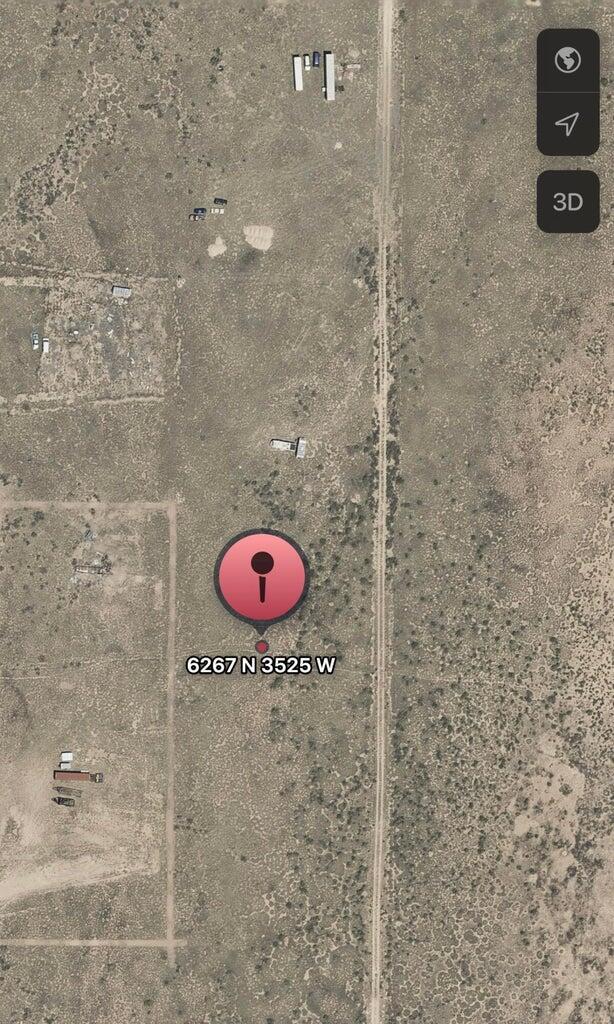Select the 6267 N 3525 W pin
Screen dimensions: 614x1024
[261, 577]
